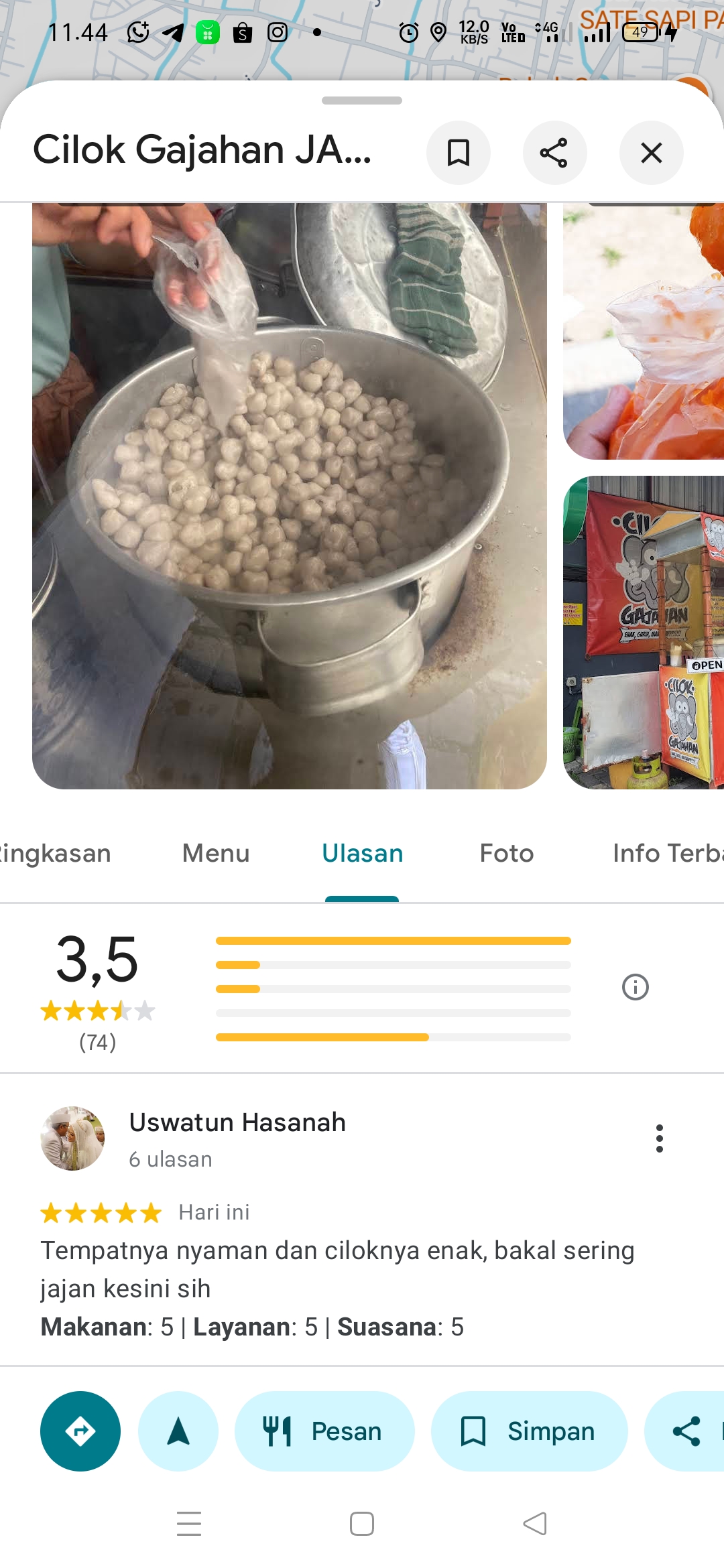The width and height of the screenshot is (724, 1568).
Task: Tap Simpan to save this place
Action: [x=530, y=1431]
